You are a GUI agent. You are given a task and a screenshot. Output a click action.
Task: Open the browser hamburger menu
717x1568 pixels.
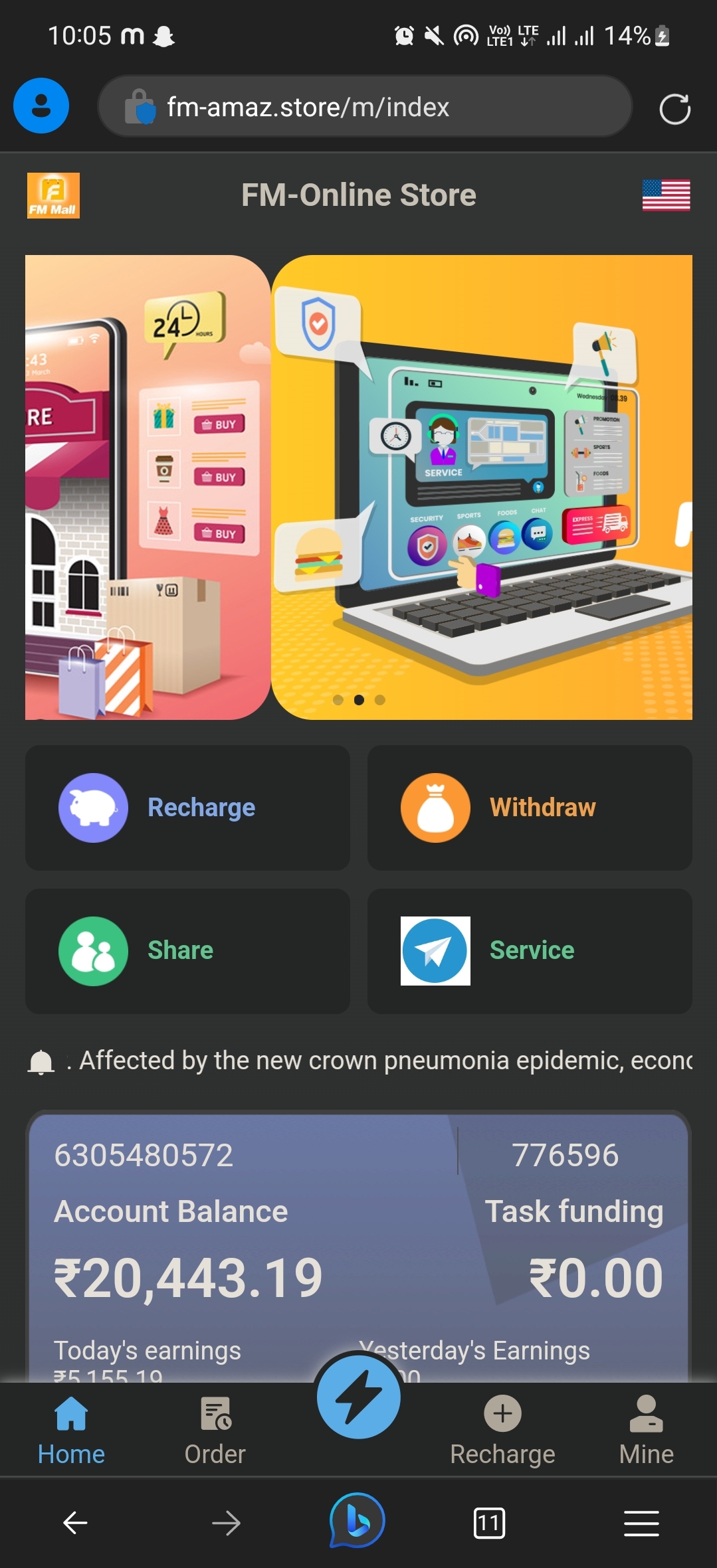pyautogui.click(x=641, y=1522)
